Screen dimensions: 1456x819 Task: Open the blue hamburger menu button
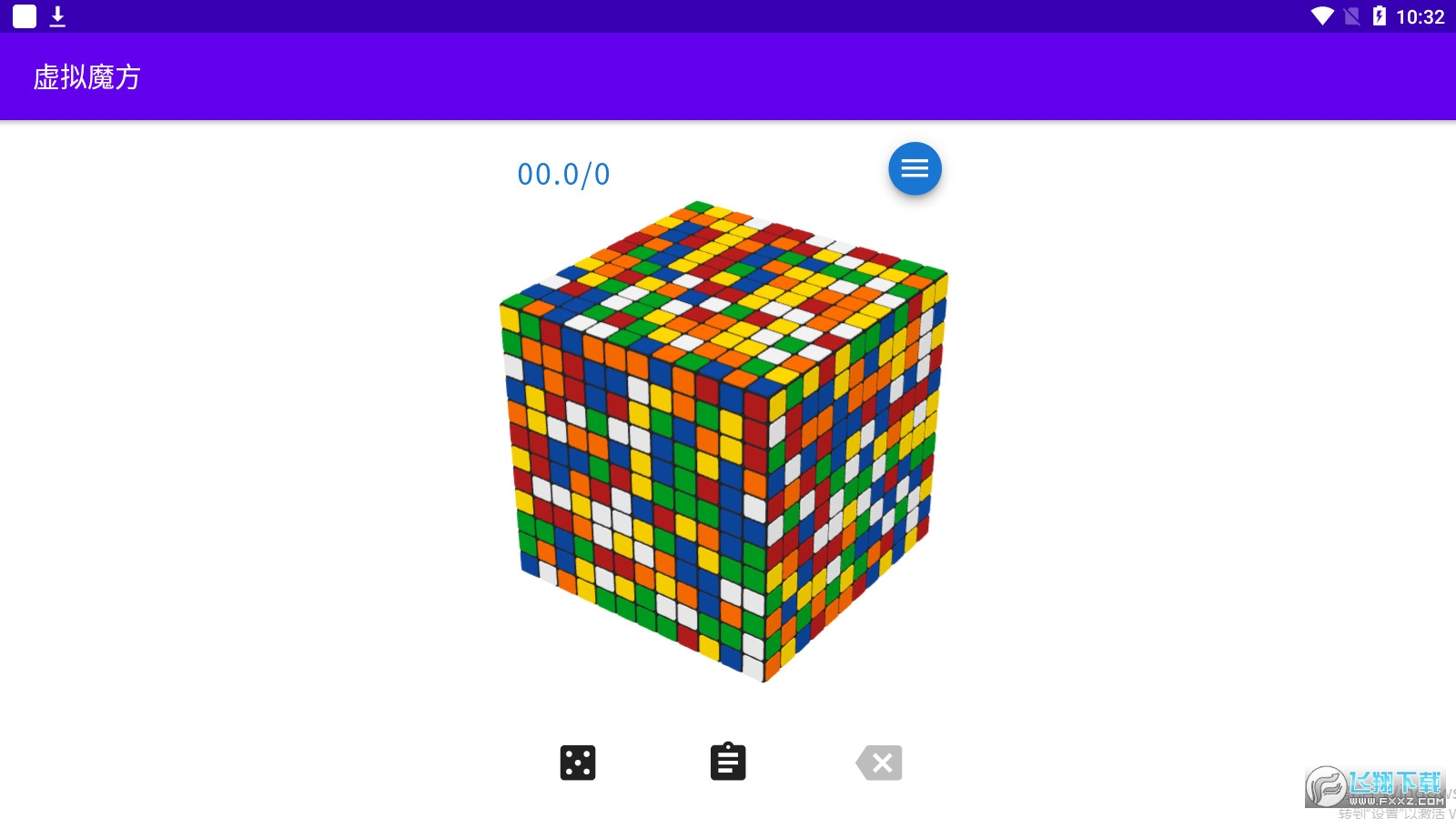pyautogui.click(x=915, y=168)
